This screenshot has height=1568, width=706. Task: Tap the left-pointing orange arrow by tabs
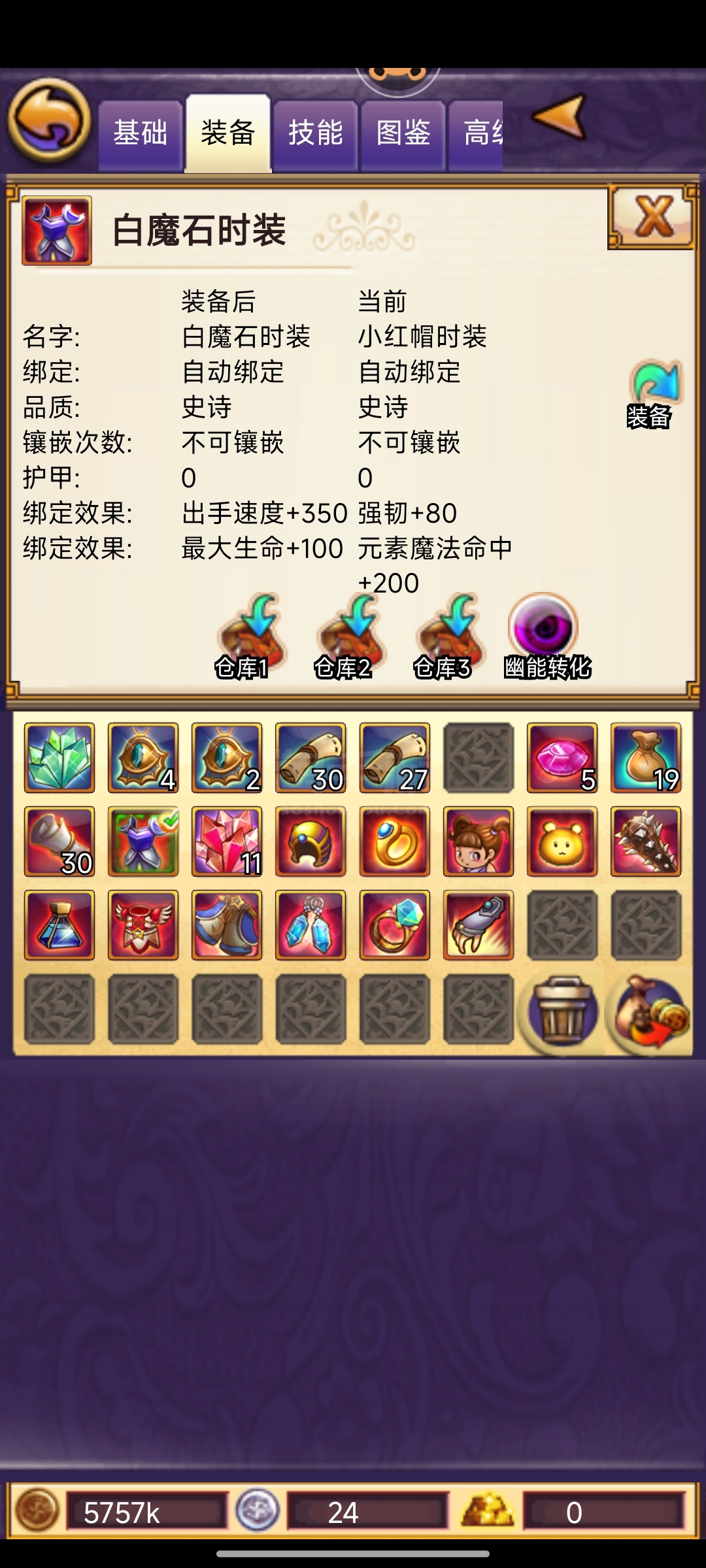[559, 116]
